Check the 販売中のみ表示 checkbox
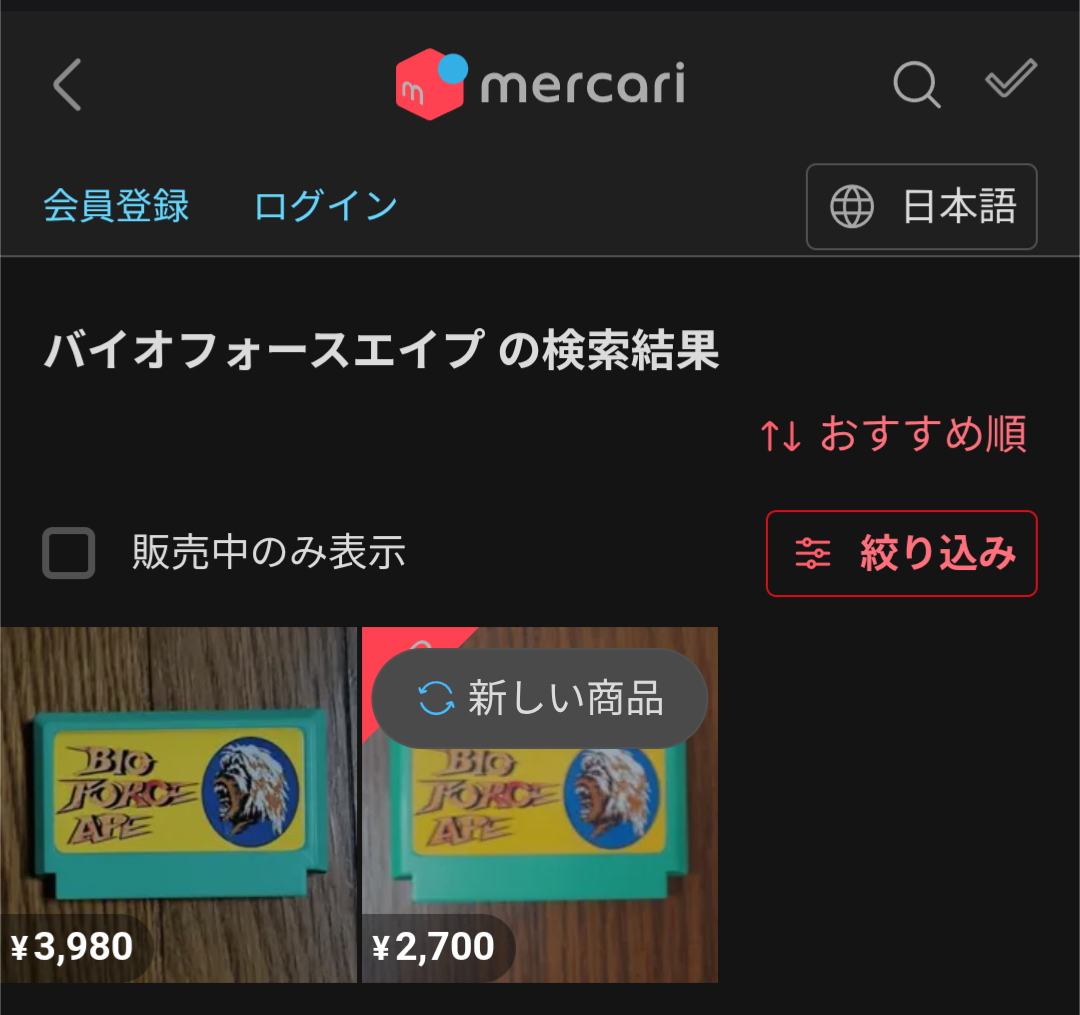1080x1015 pixels. click(69, 553)
